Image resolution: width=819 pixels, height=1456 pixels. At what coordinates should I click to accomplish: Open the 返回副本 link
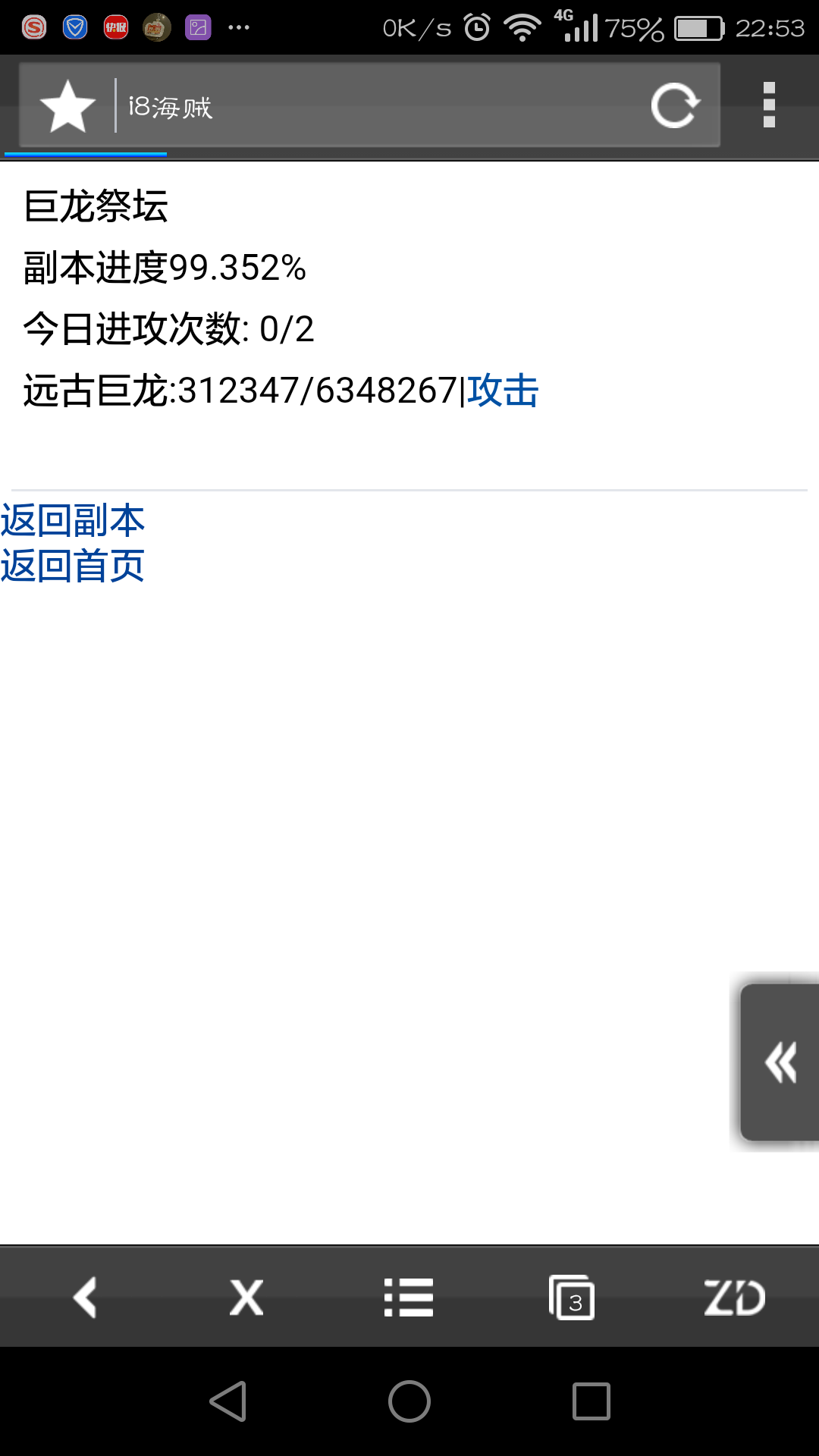pos(73,520)
